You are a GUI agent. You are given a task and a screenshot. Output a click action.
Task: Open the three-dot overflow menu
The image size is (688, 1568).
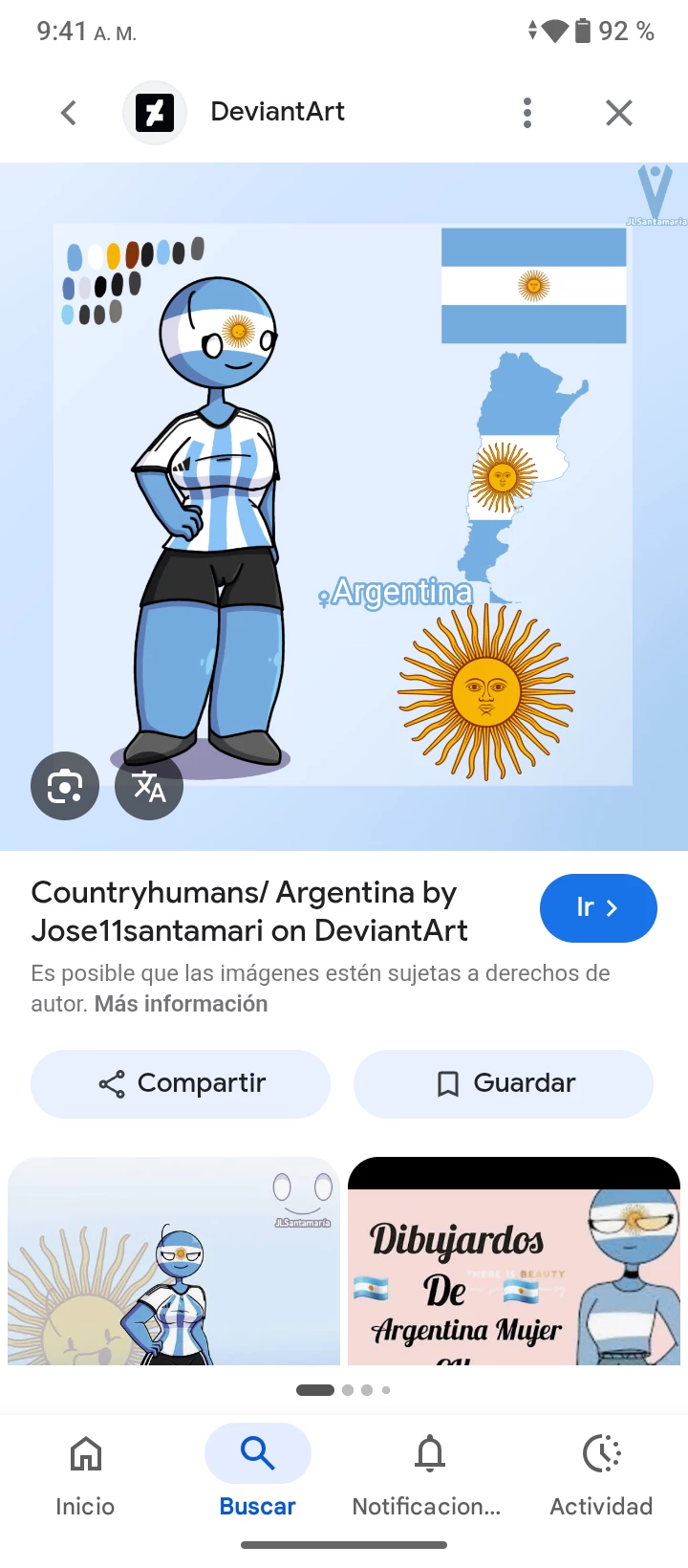[x=527, y=113]
